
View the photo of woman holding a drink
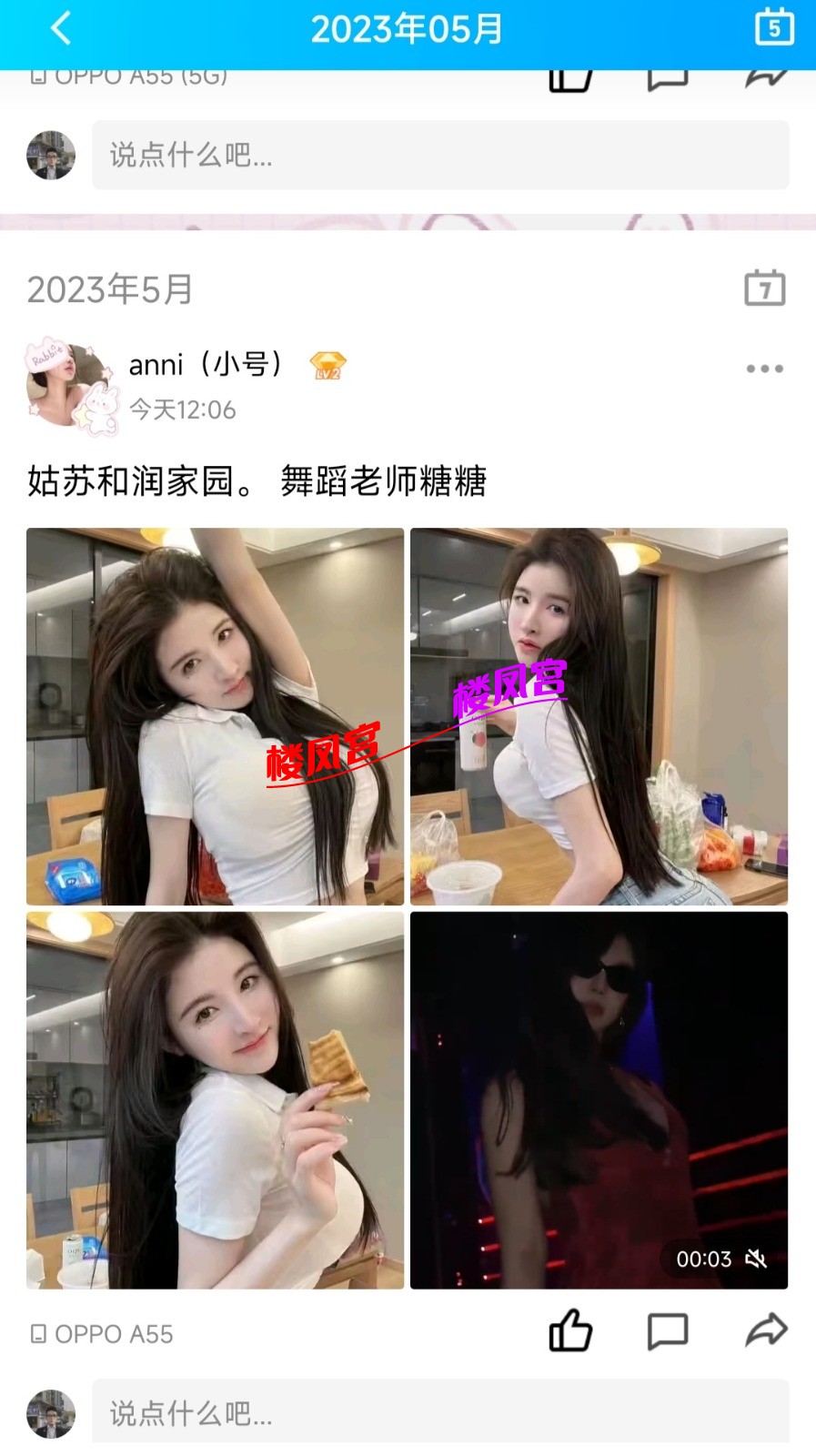[x=599, y=716]
